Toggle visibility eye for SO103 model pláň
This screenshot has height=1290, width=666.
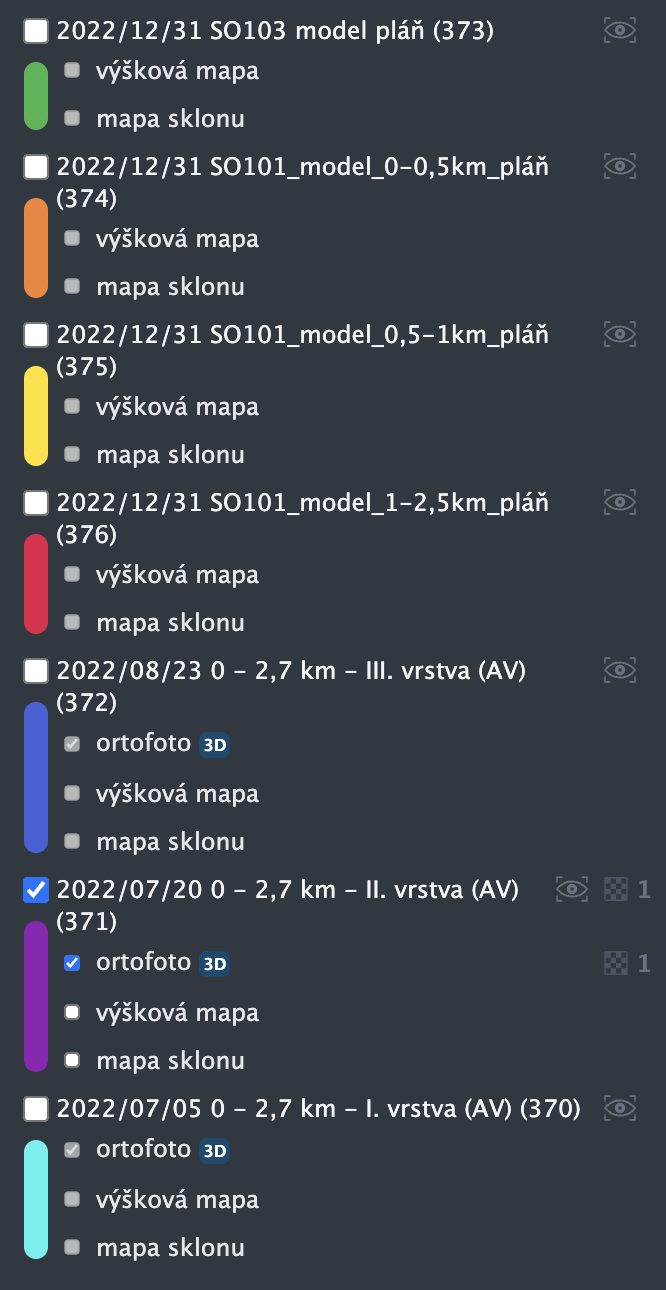(x=620, y=31)
